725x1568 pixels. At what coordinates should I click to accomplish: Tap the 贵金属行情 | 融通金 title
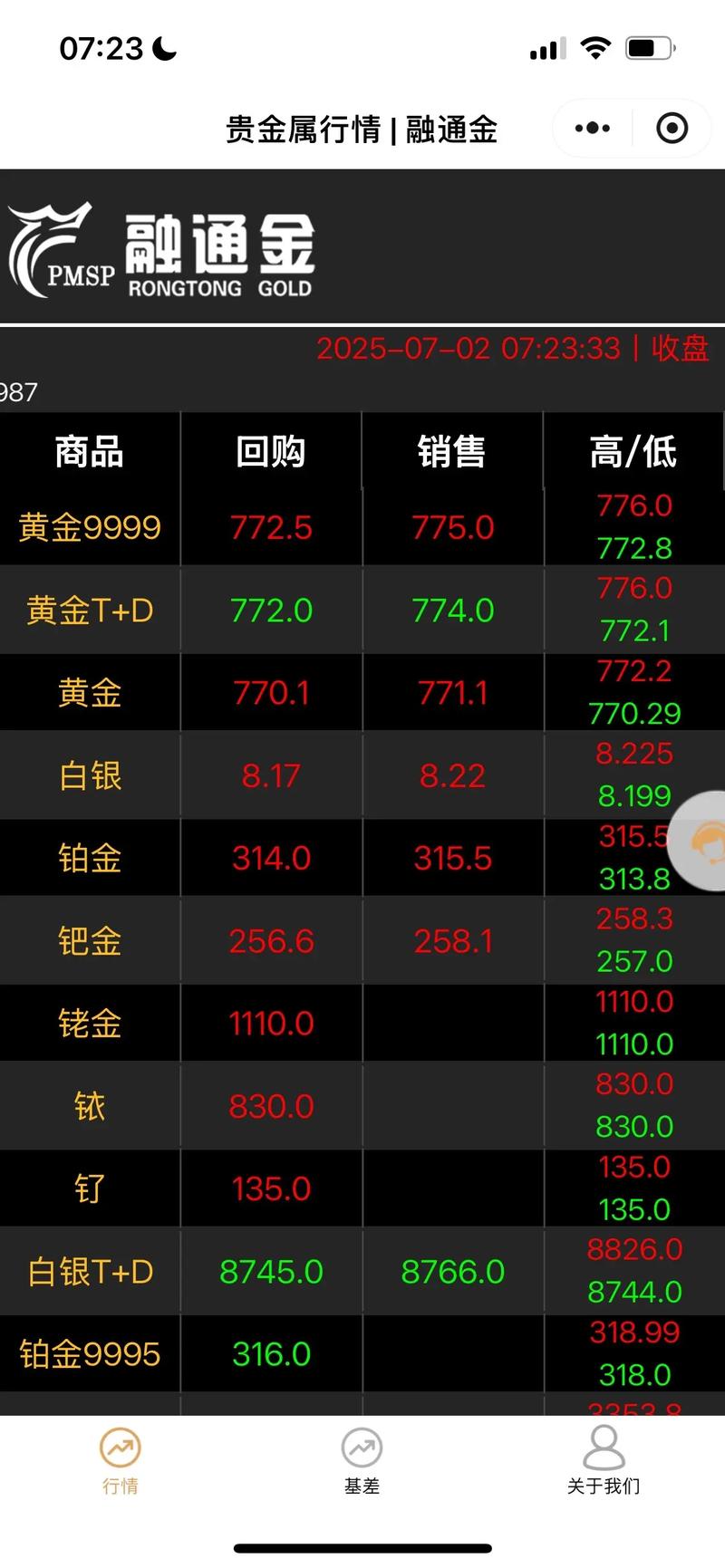coord(362,130)
